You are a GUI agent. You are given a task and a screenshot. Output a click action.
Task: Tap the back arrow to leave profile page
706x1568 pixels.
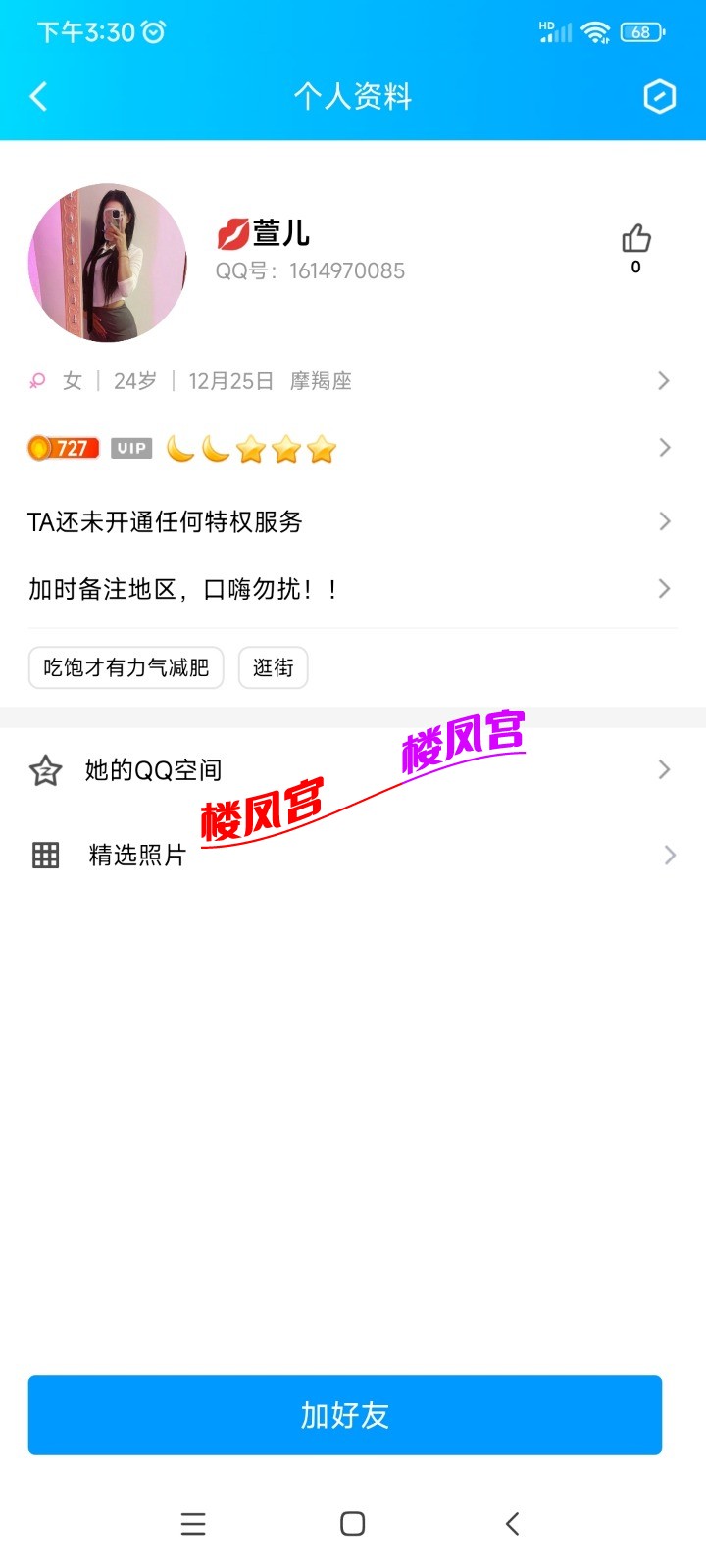tap(37, 97)
